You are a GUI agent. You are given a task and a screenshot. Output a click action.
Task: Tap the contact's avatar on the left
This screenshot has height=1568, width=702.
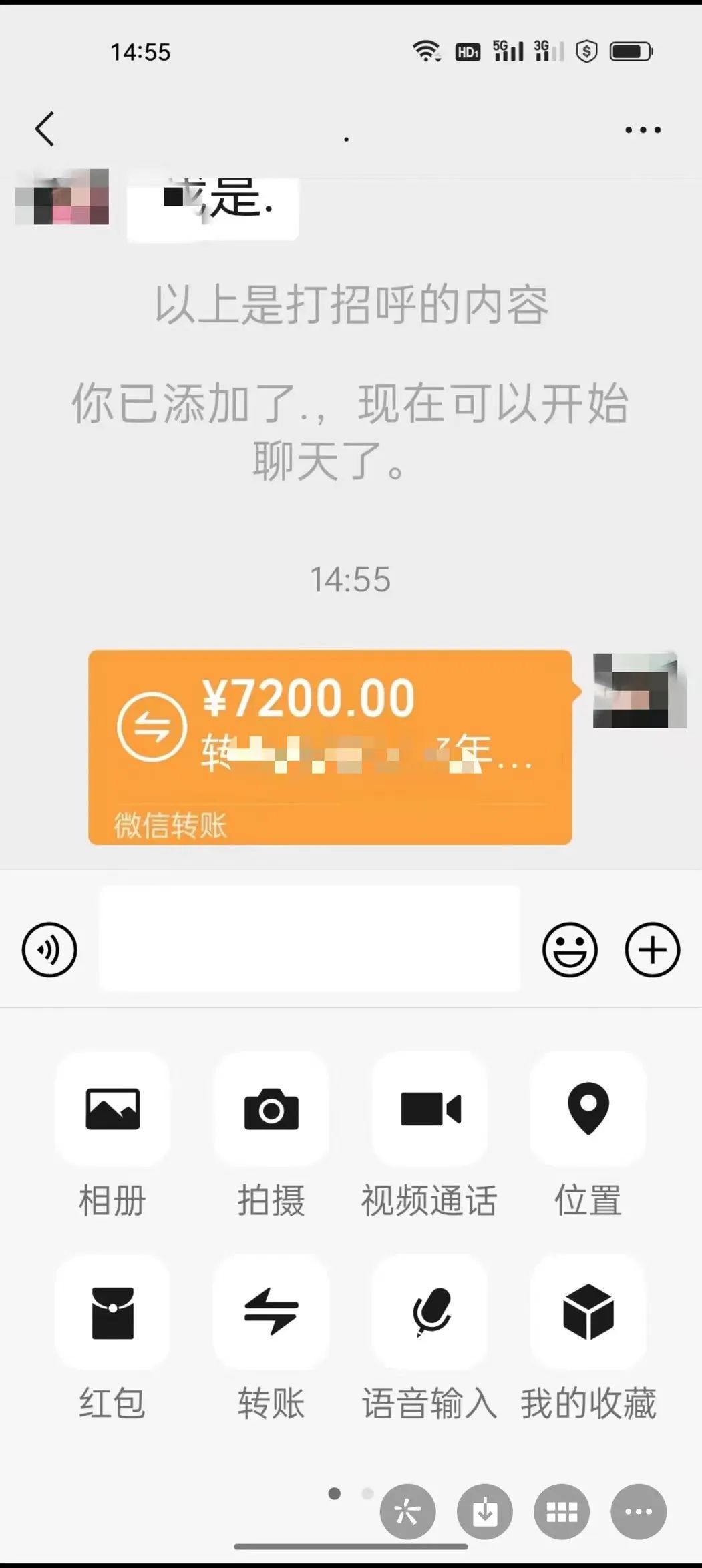click(62, 196)
